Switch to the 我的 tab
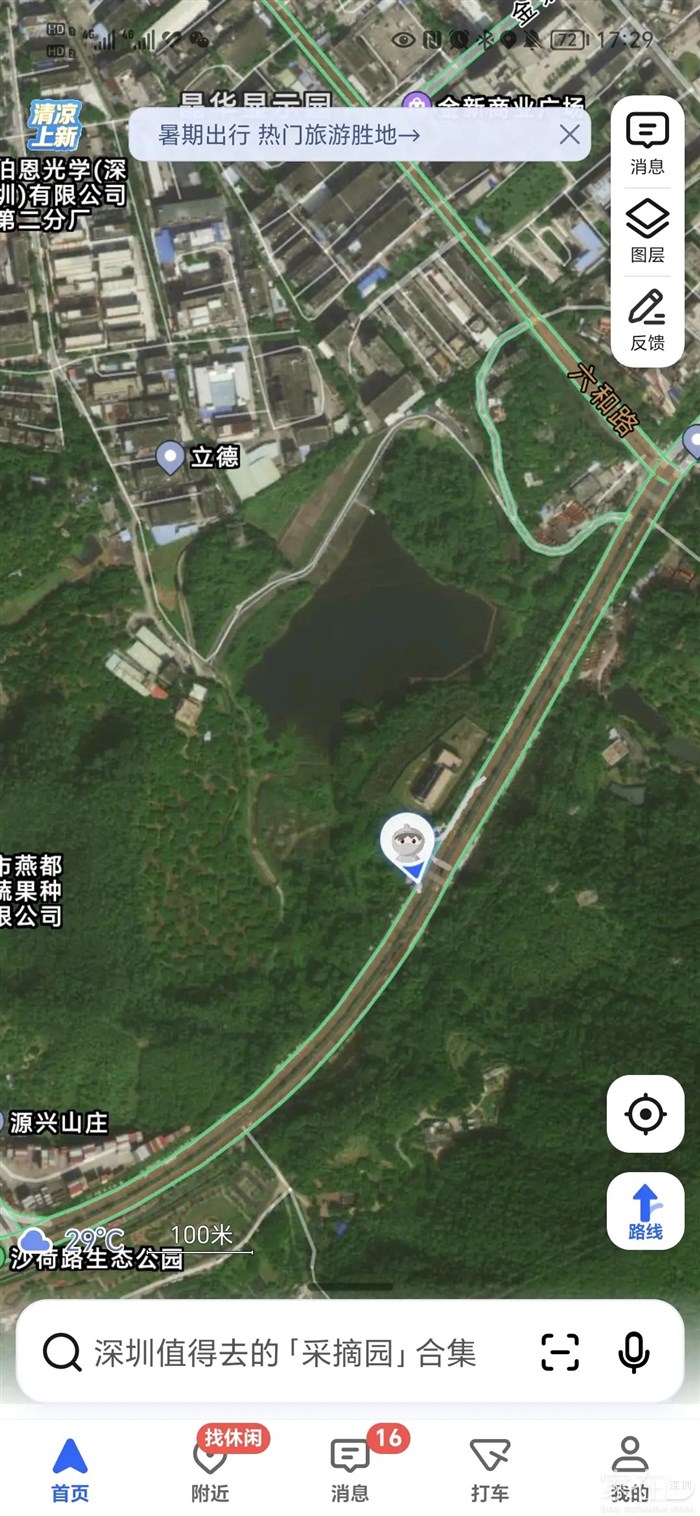This screenshot has height=1516, width=700. point(630,1470)
